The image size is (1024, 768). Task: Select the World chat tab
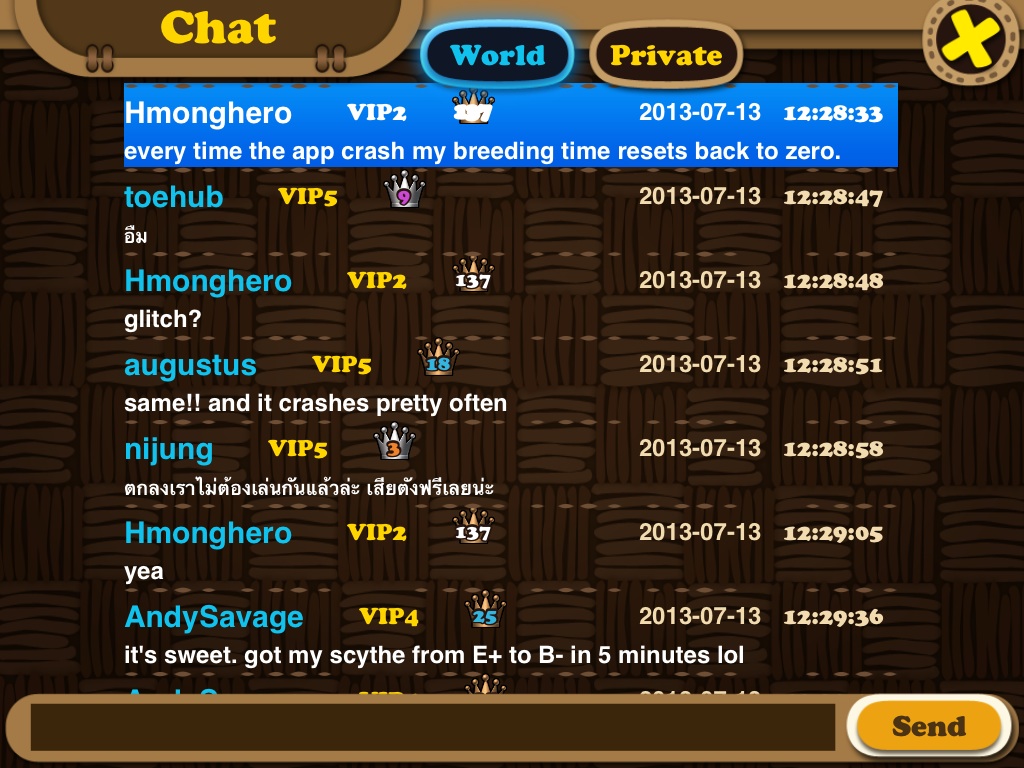tap(497, 55)
